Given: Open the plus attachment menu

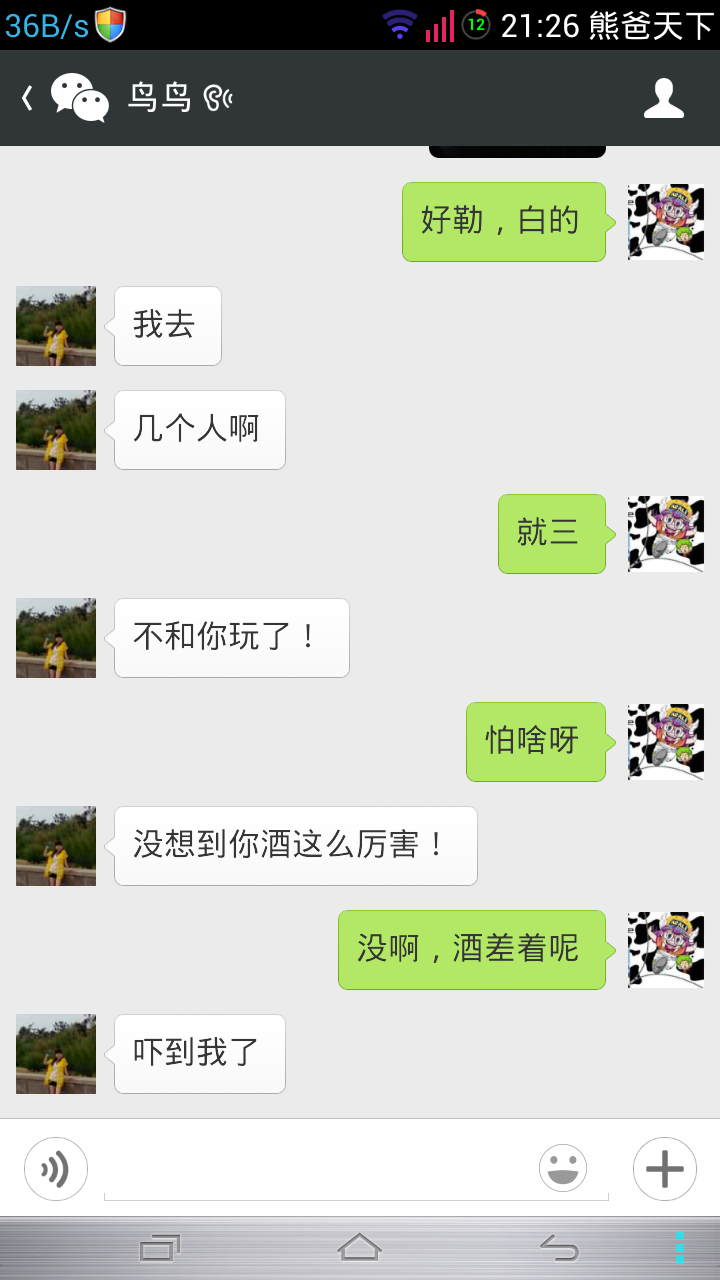Looking at the screenshot, I should point(665,1168).
